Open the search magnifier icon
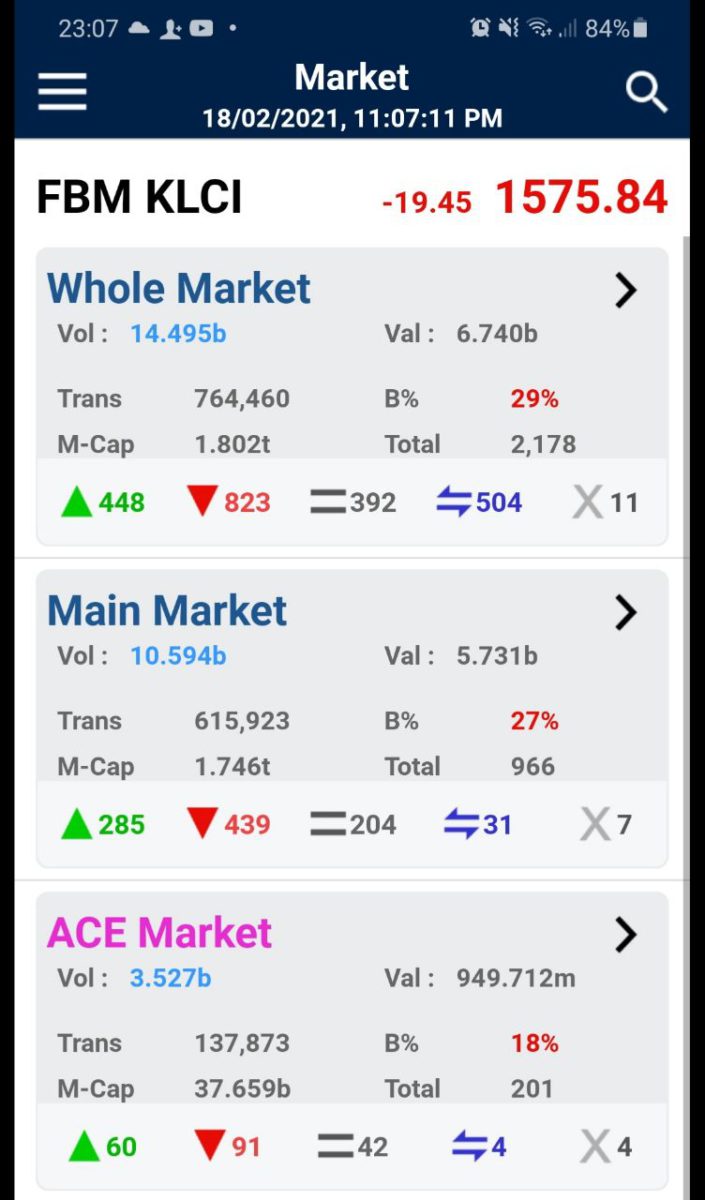 (646, 93)
